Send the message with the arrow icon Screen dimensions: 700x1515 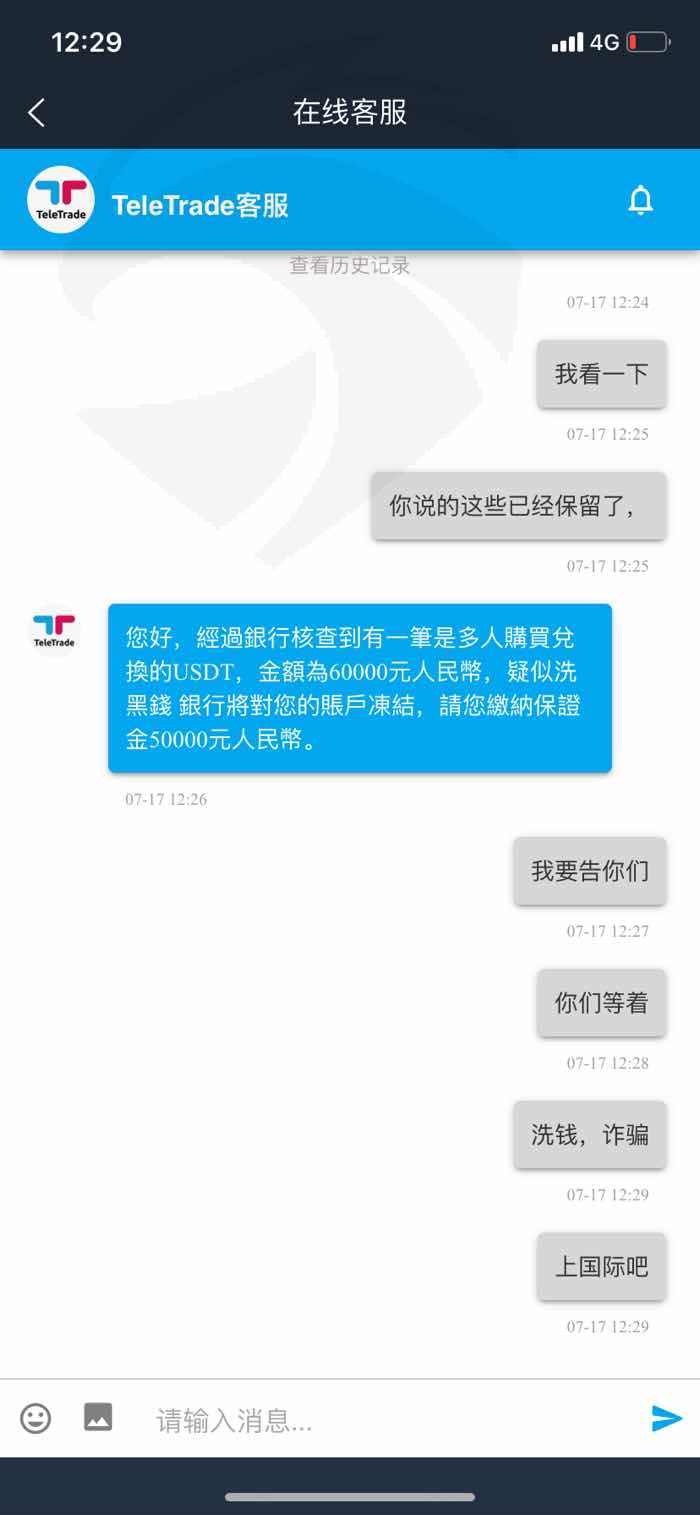[x=666, y=1418]
